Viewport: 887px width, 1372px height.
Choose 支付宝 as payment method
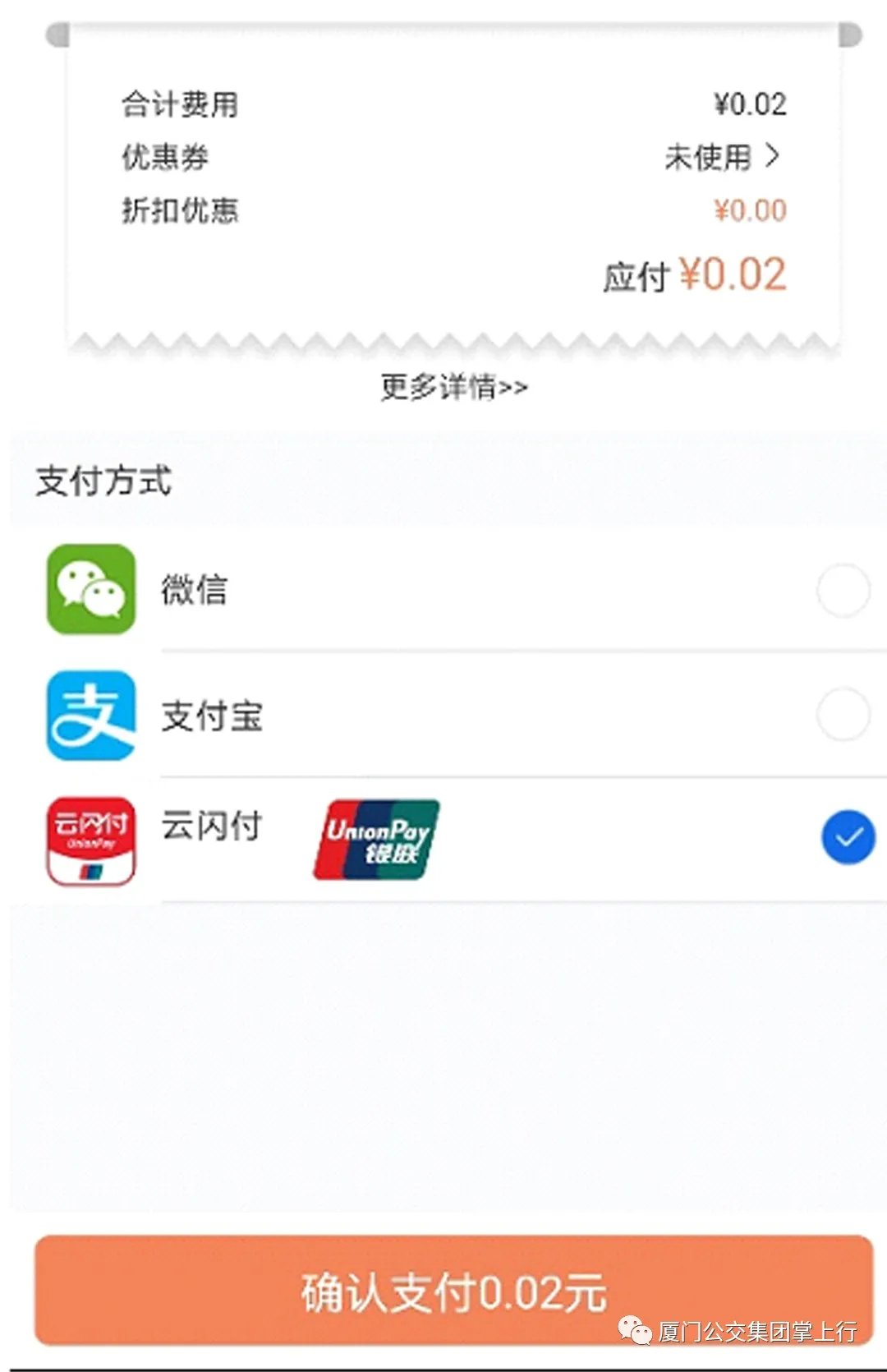tap(843, 715)
